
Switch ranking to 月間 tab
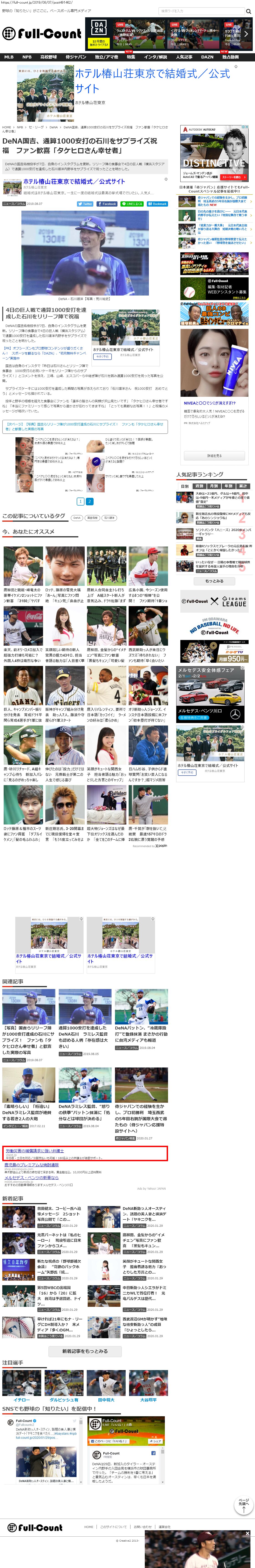[x=214, y=486]
